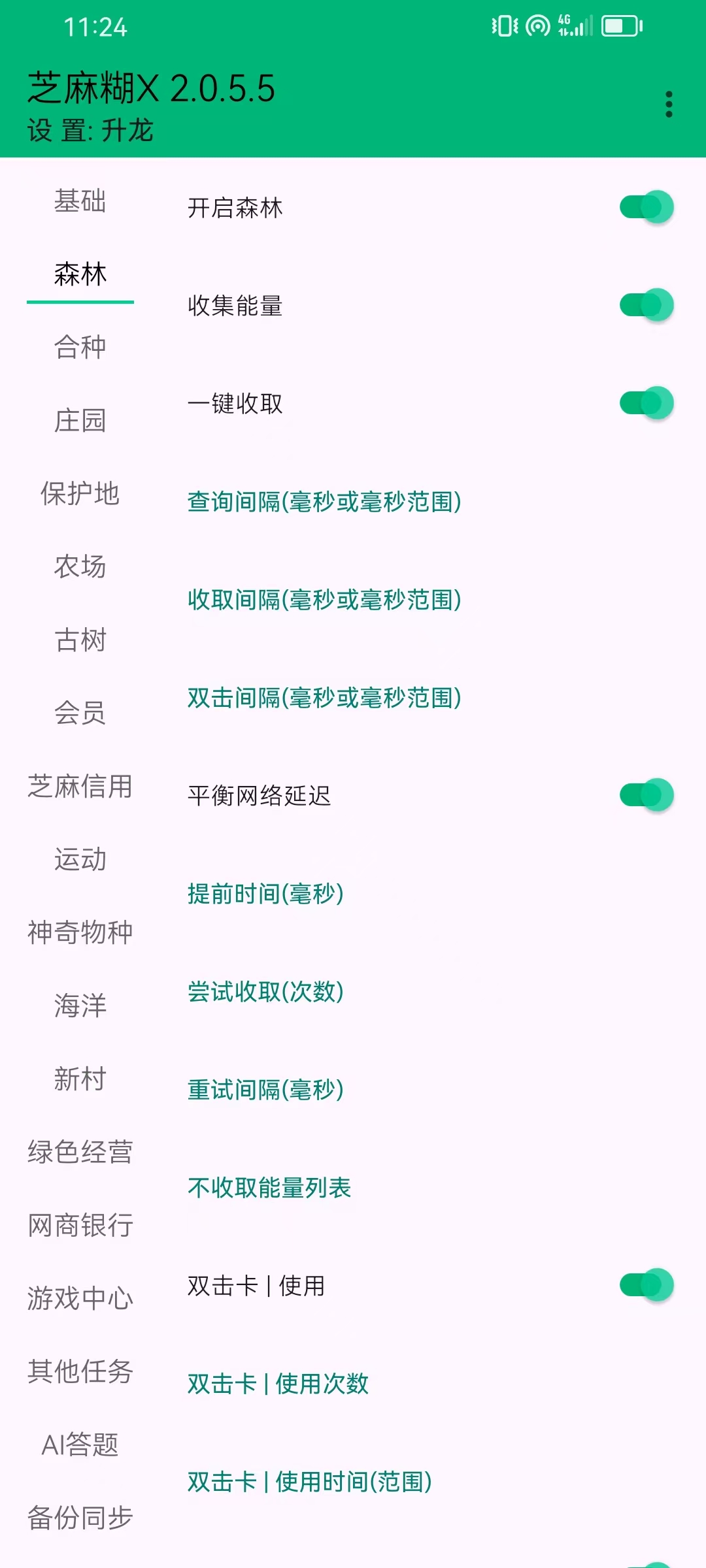Viewport: 706px width, 1568px height.
Task: Turn off 收集能量
Action: coord(646,305)
